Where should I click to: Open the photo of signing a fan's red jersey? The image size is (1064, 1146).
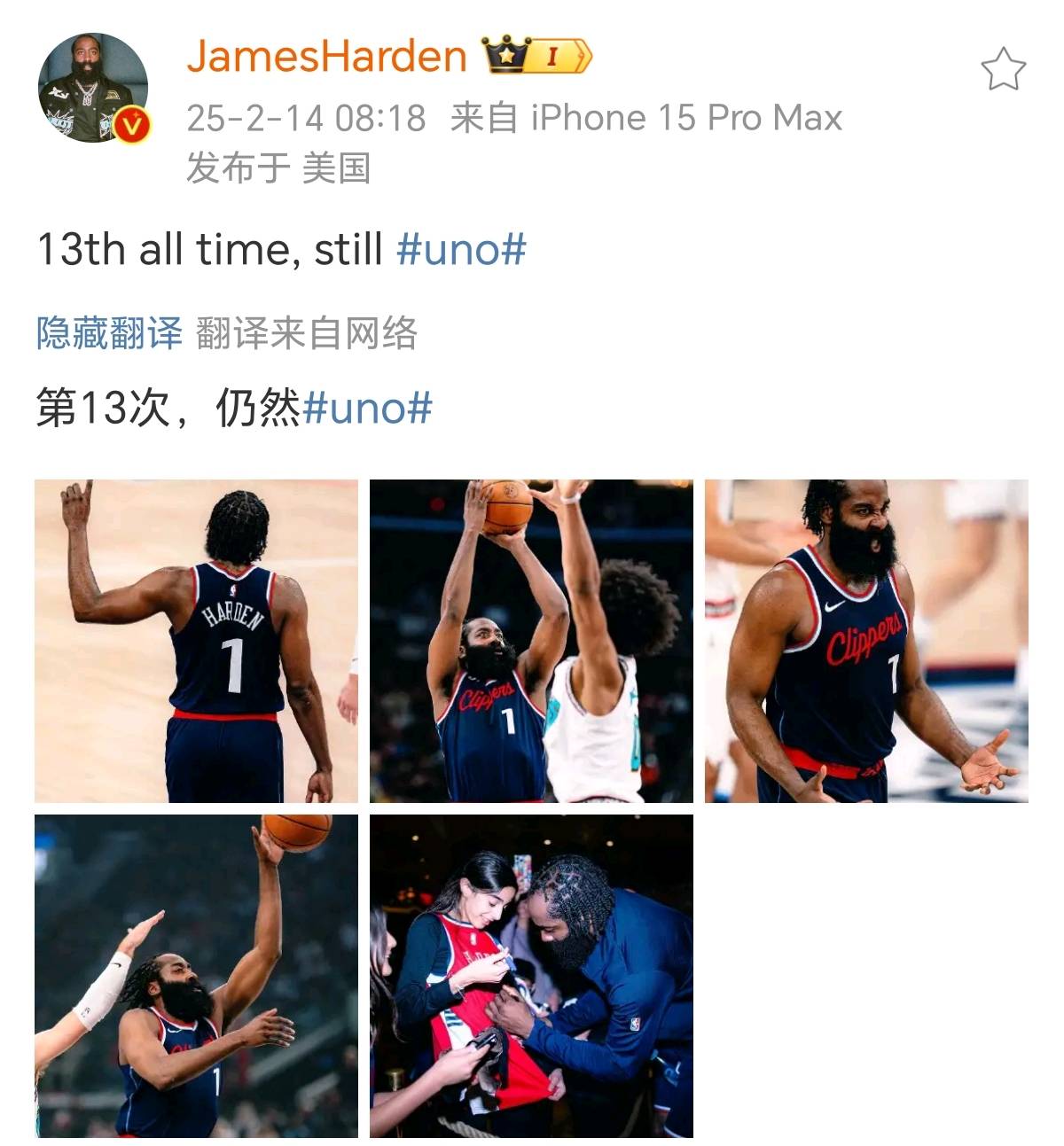coord(531,976)
